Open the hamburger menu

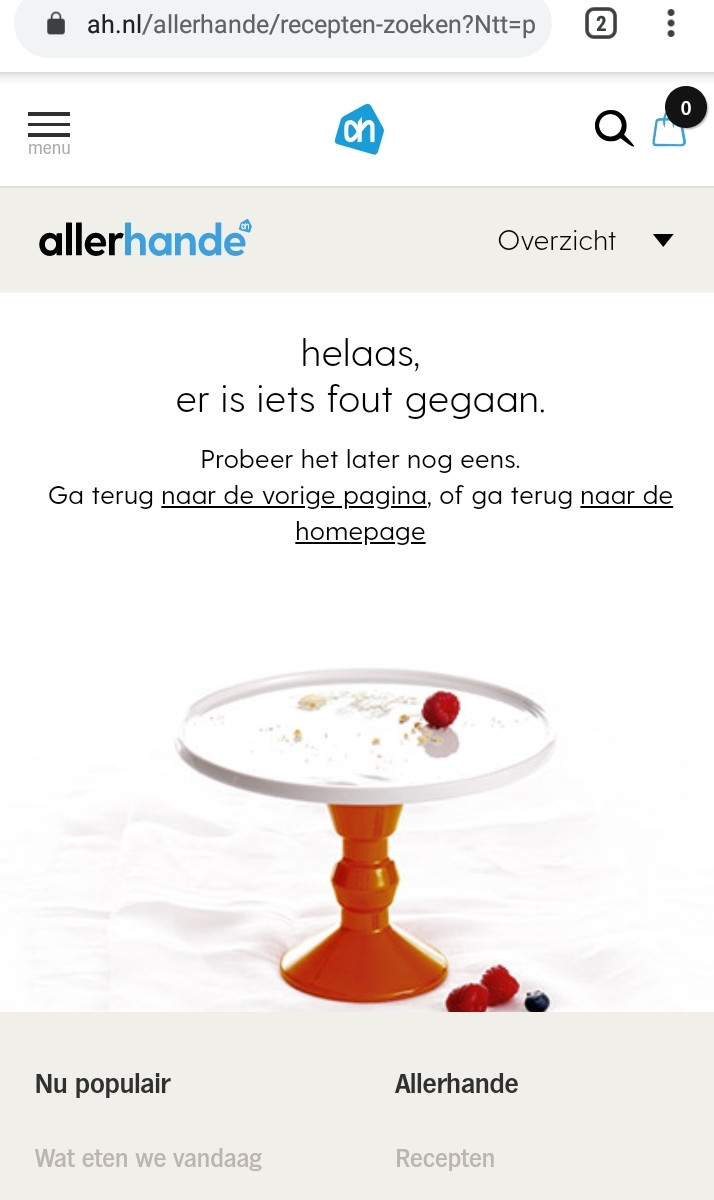click(49, 133)
